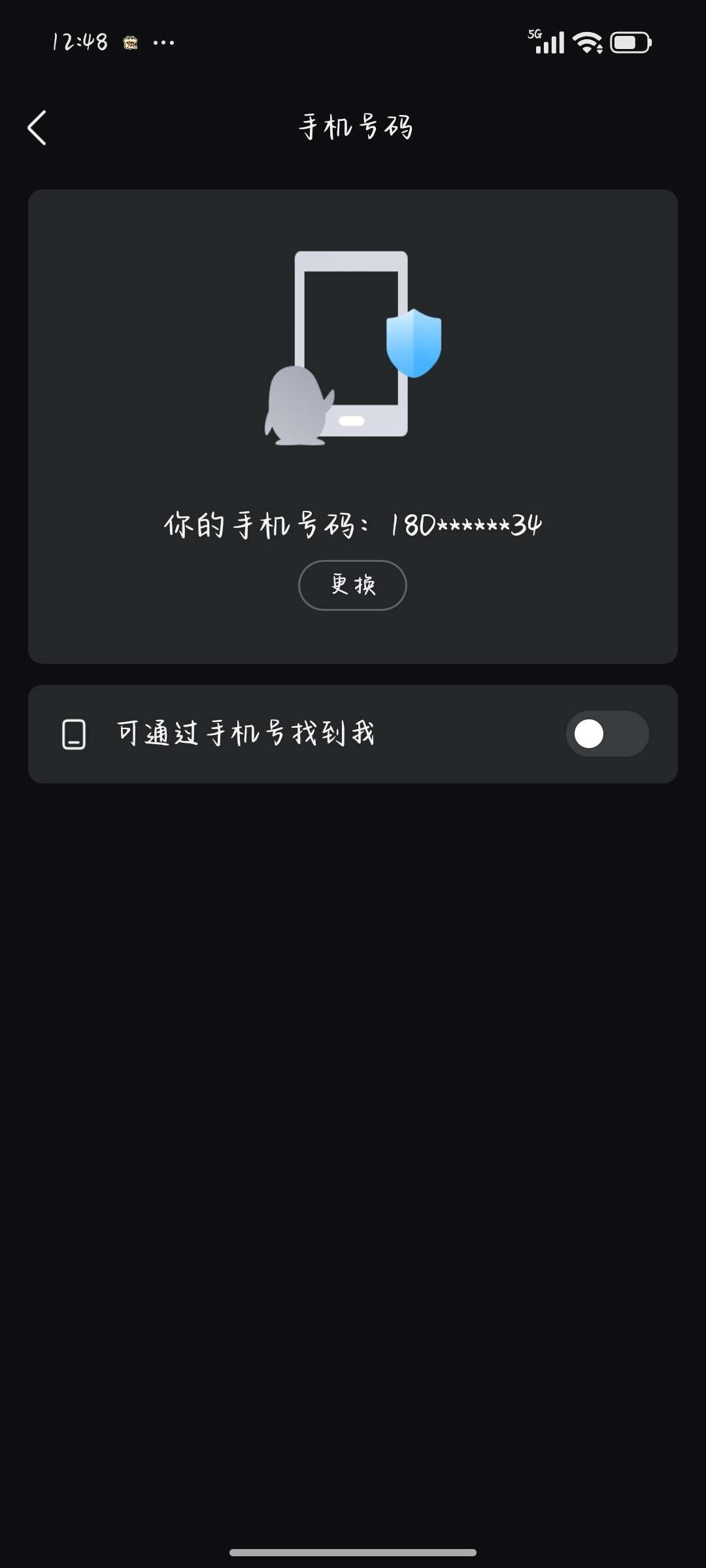Toggle the find-me-by-phone-number setting on
The height and width of the screenshot is (1568, 706).
pyautogui.click(x=607, y=734)
